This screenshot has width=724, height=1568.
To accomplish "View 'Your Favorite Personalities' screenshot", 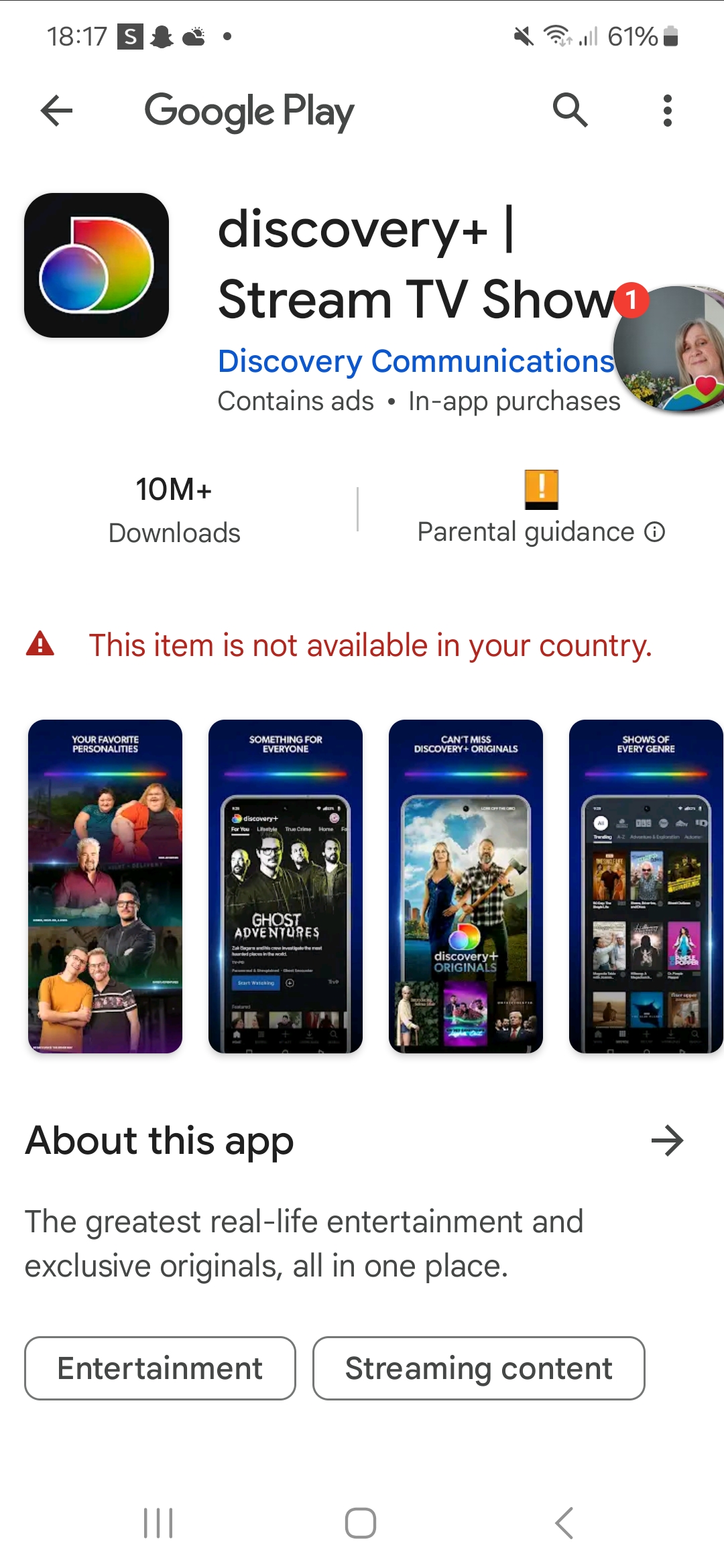I will point(105,886).
